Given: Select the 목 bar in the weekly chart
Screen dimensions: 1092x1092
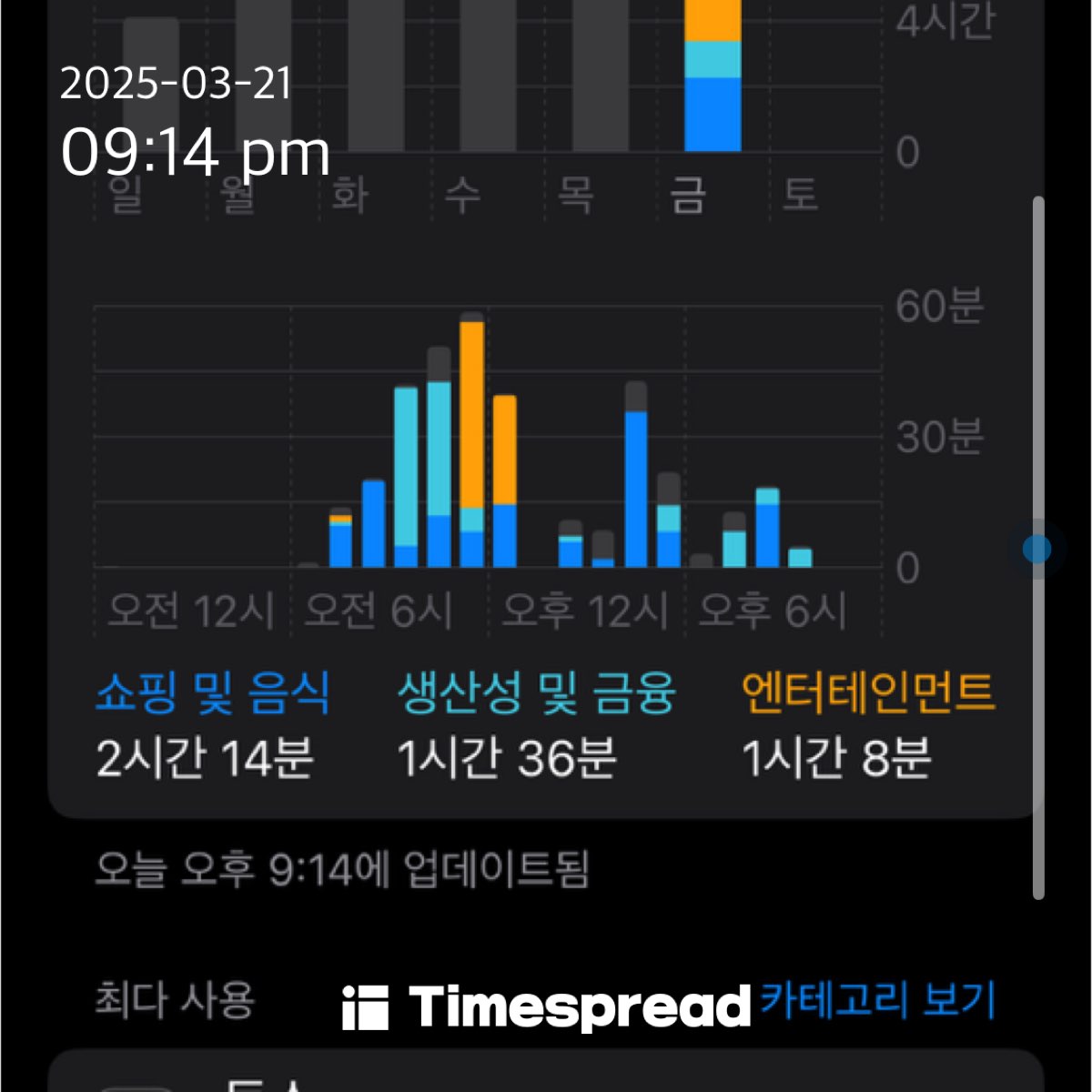Looking at the screenshot, I should pos(601,77).
